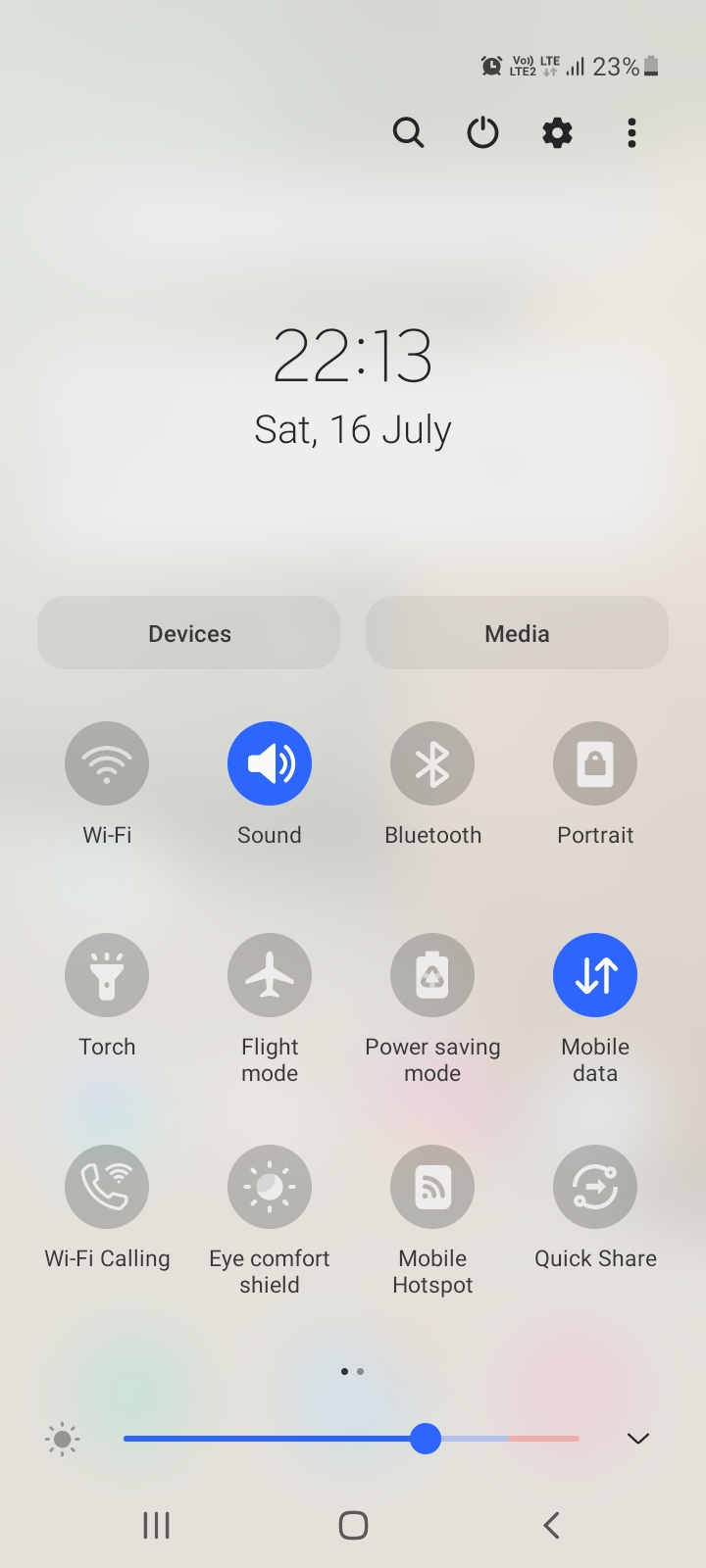Image resolution: width=706 pixels, height=1568 pixels.
Task: Enable Bluetooth
Action: (x=432, y=763)
